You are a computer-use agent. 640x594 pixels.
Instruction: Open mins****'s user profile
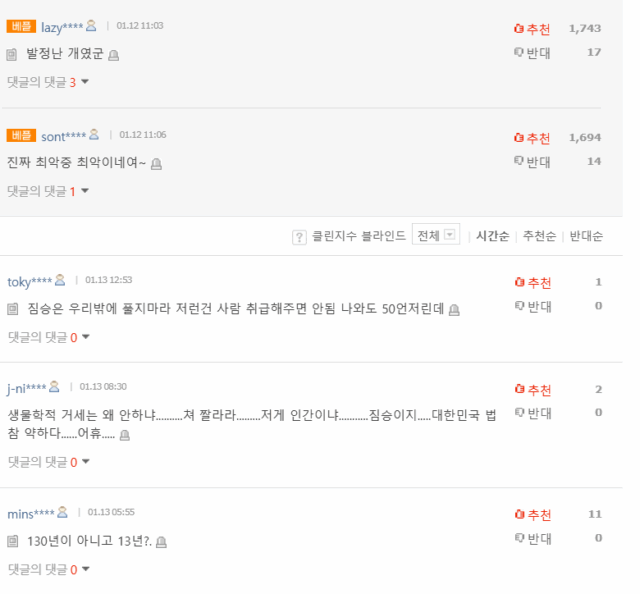coord(30,513)
